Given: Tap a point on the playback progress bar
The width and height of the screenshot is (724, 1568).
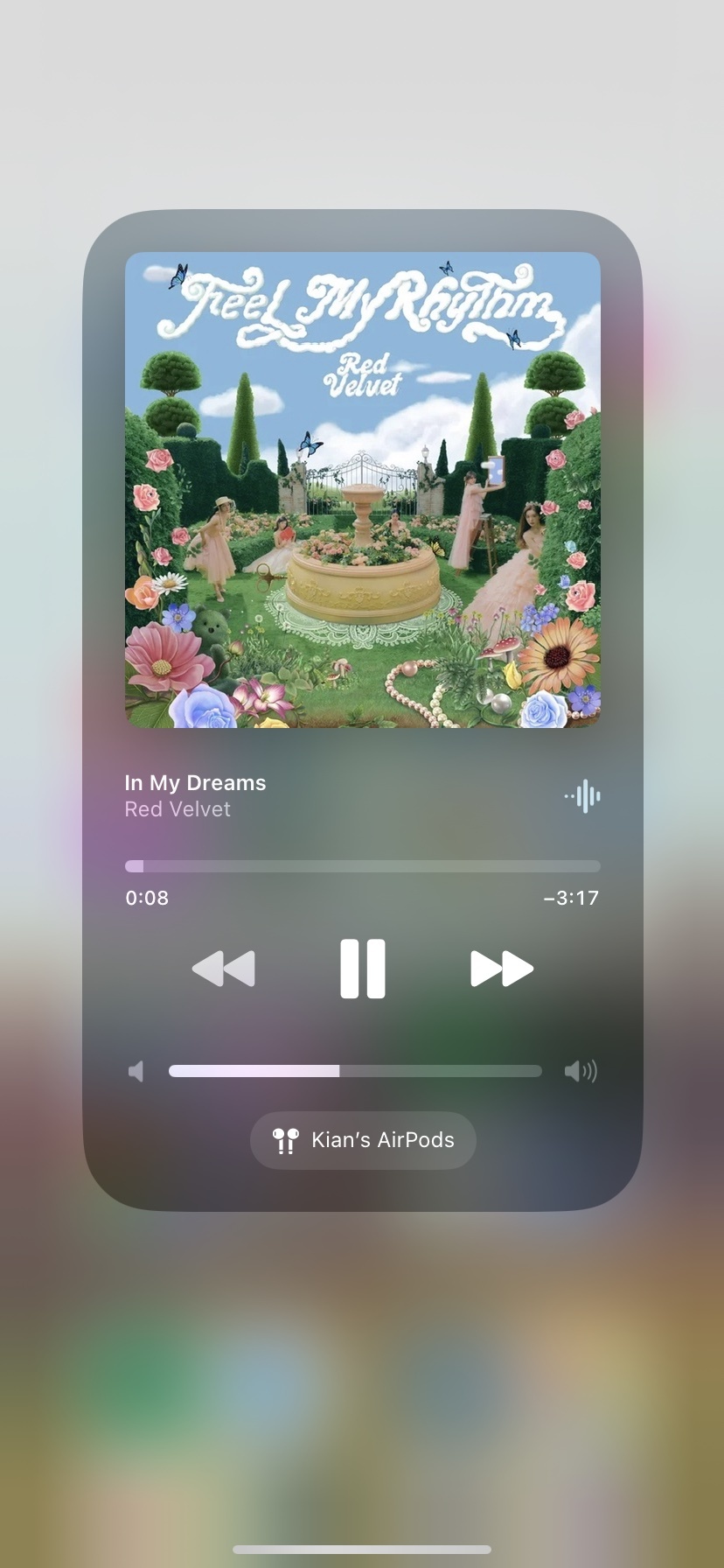Looking at the screenshot, I should click(363, 866).
